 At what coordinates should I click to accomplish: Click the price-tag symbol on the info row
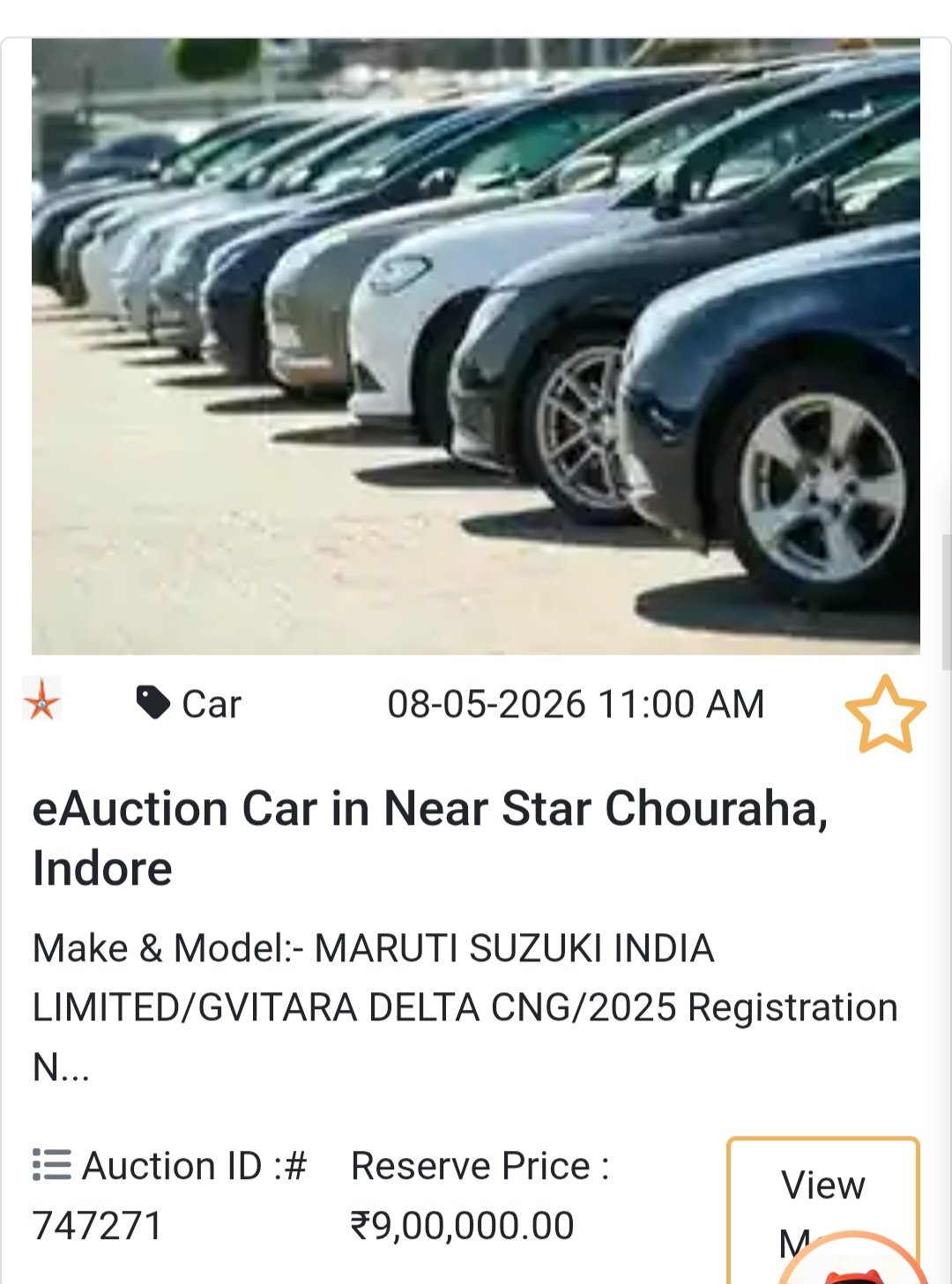point(152,702)
